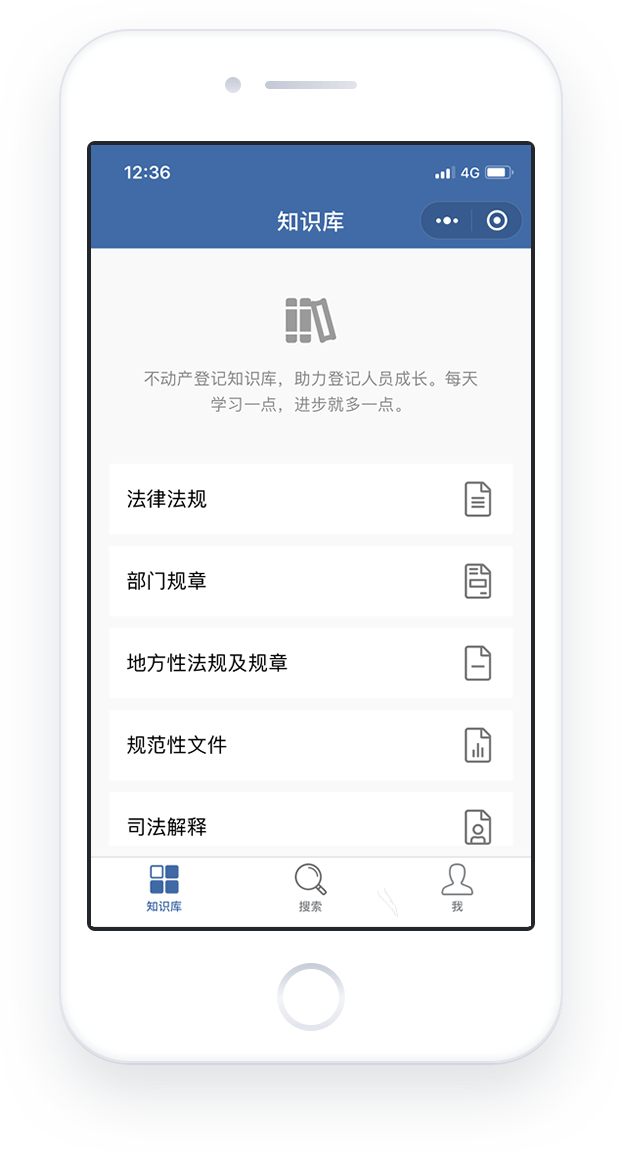Open the 法律法规 category

coord(311,499)
